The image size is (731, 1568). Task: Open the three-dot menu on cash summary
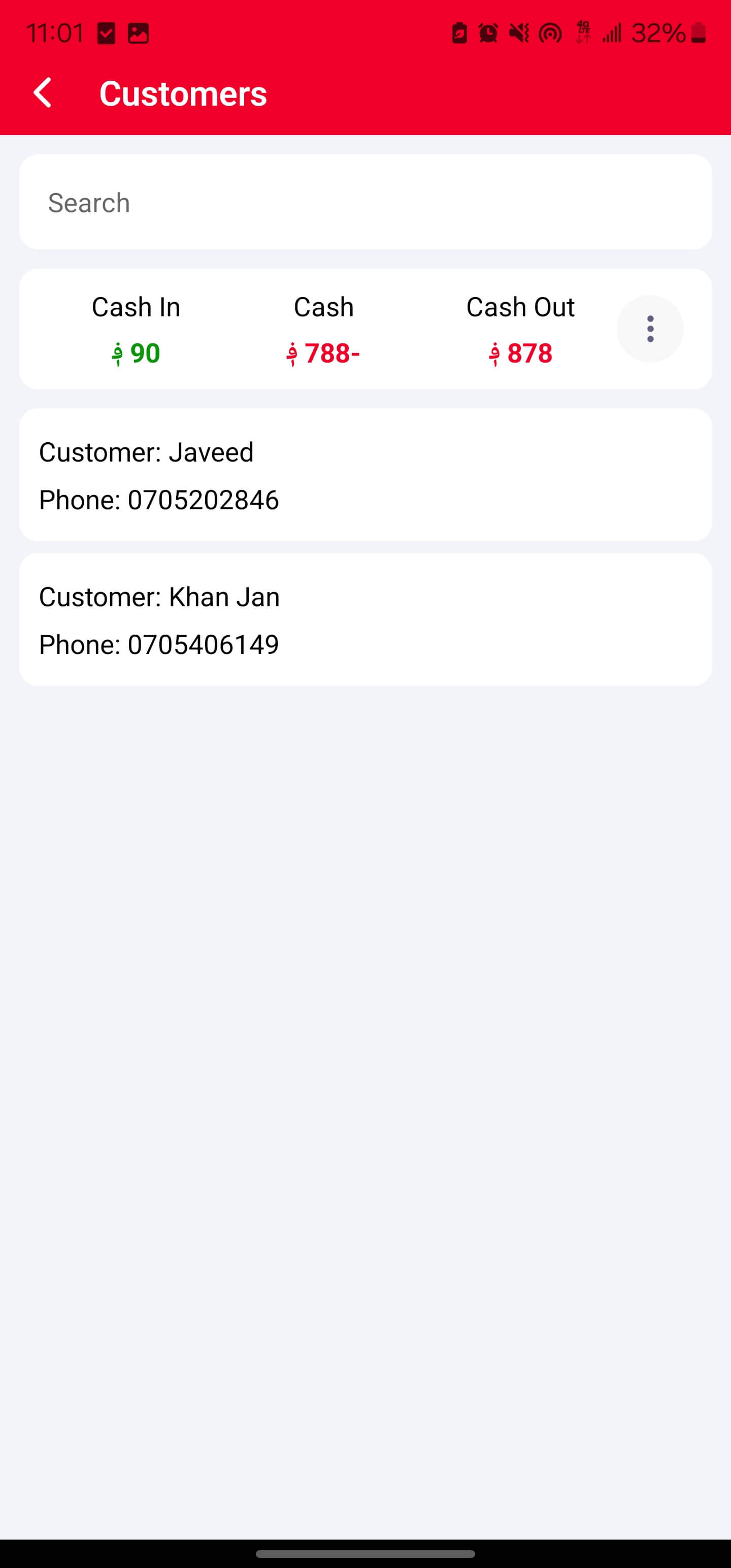click(x=649, y=329)
